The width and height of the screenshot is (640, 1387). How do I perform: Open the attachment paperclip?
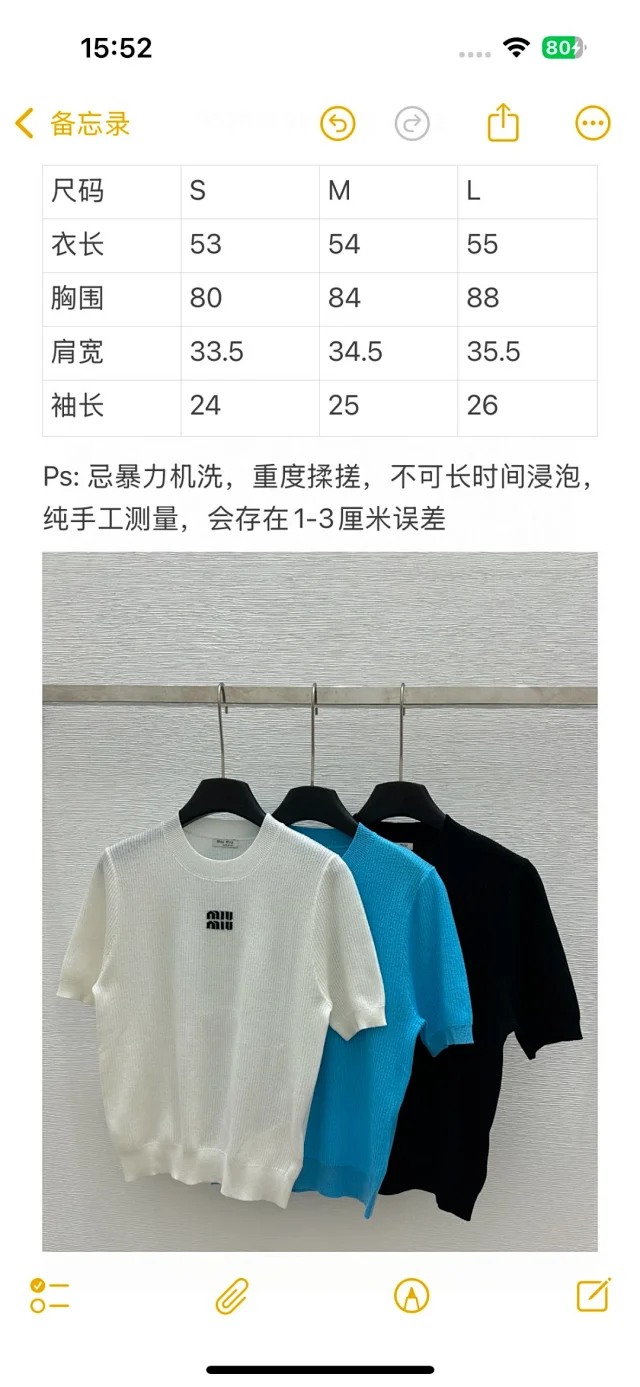232,1296
